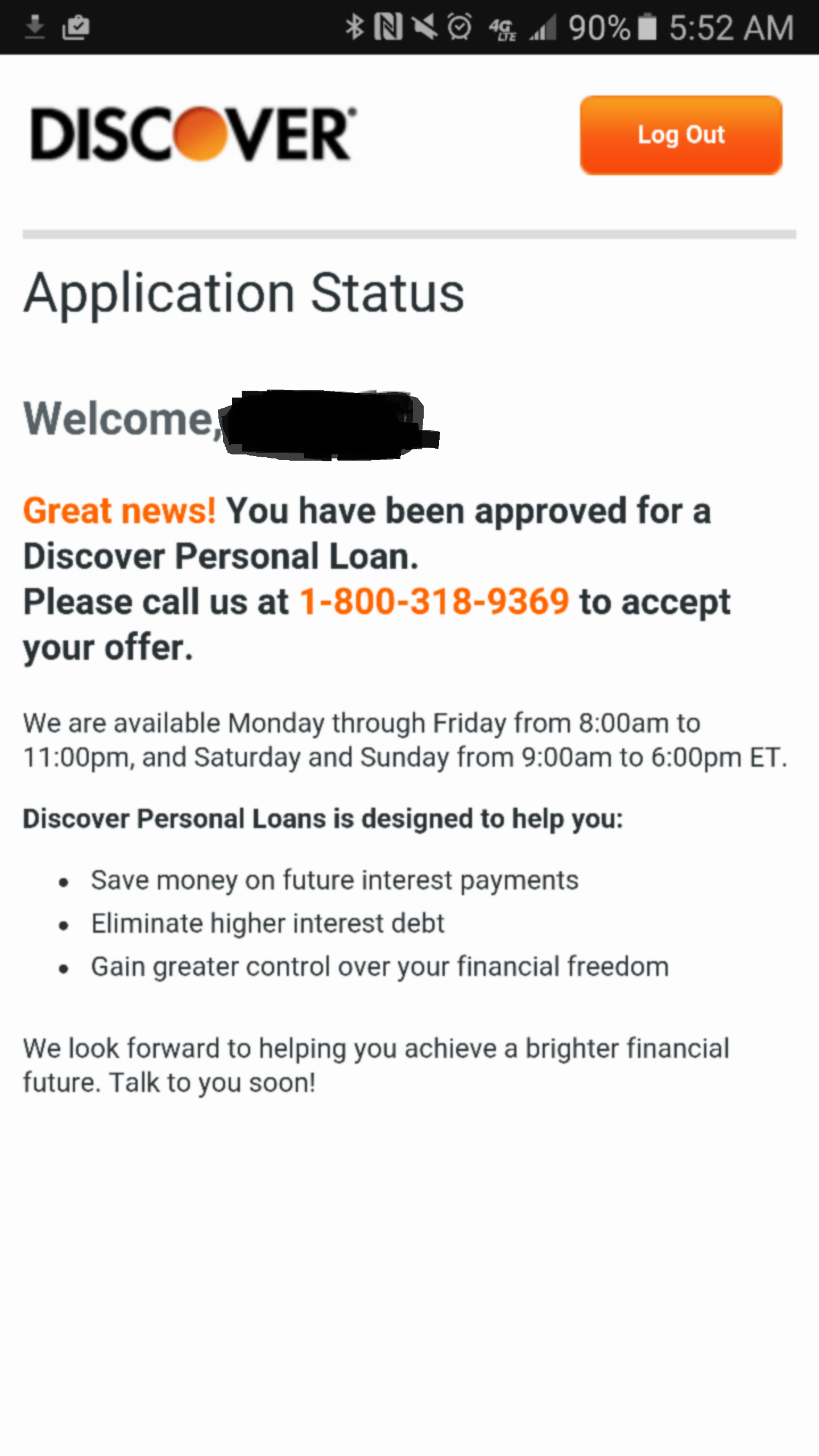
Task: Call the 1-800-318-9369 phone number link
Action: (x=434, y=602)
